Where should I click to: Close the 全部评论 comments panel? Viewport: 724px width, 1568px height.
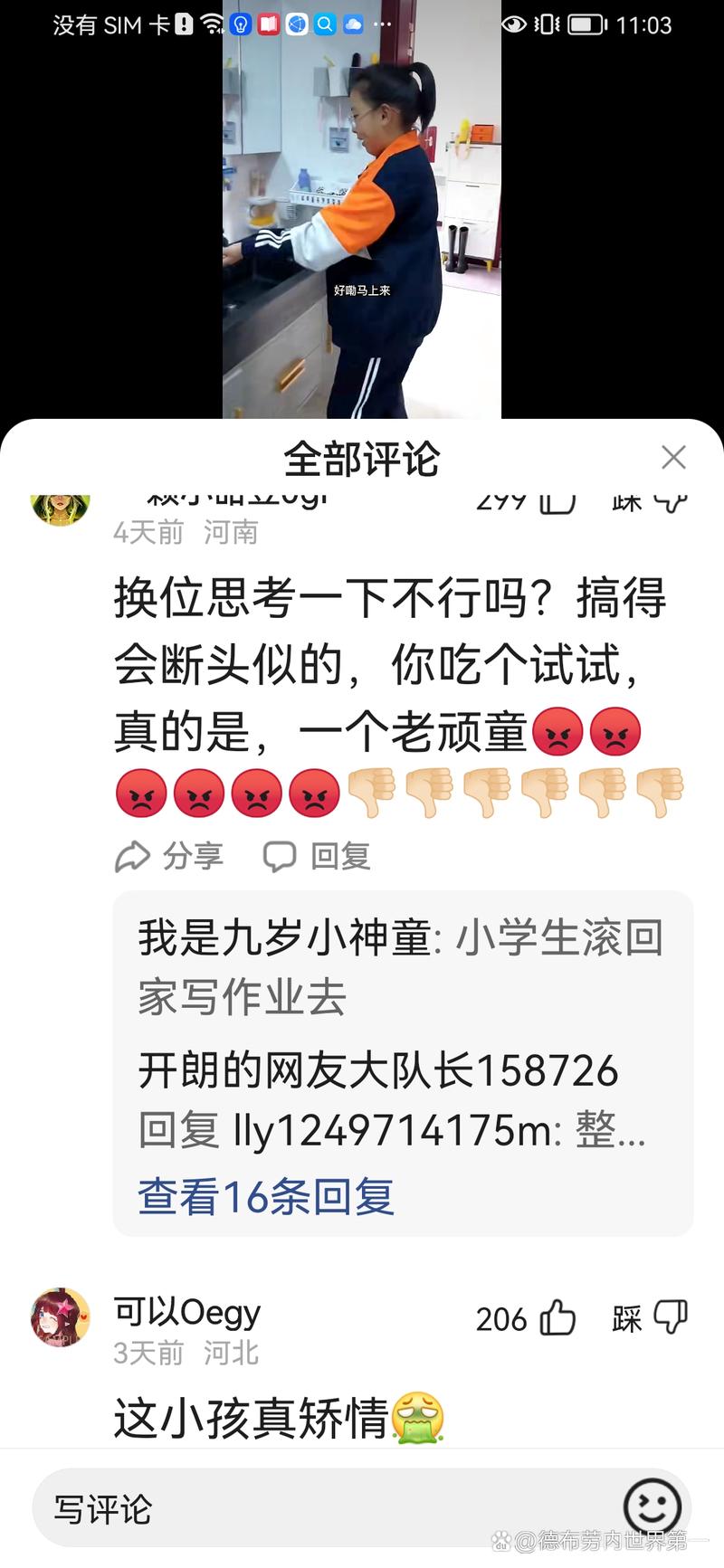coord(673,458)
